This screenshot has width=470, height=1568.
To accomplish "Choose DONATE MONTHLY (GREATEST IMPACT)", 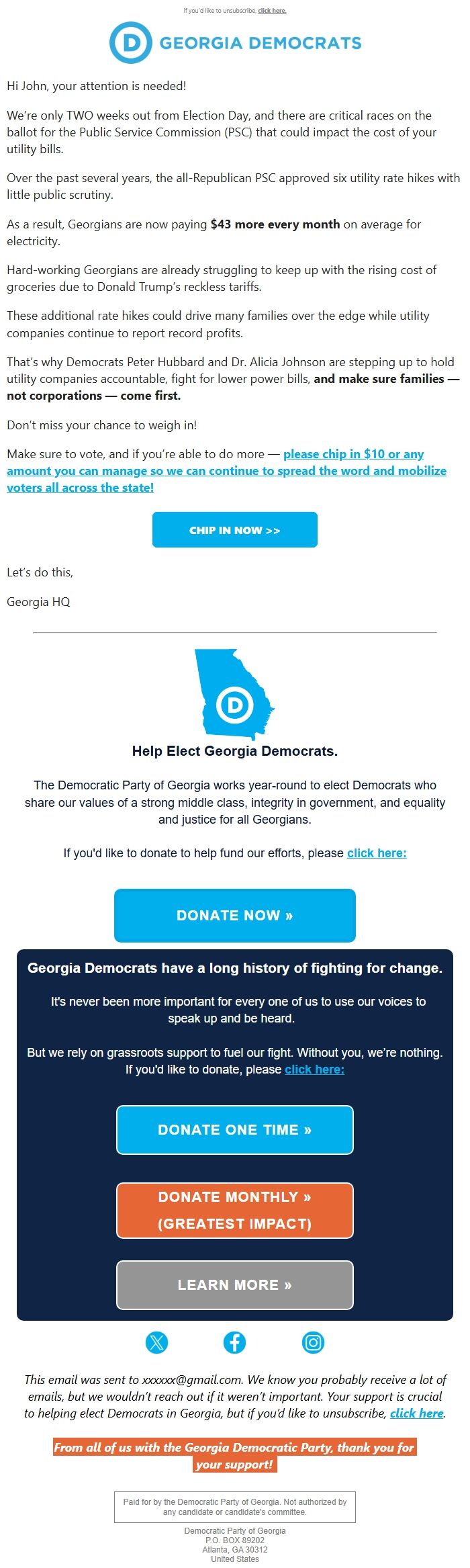I will point(235,1211).
